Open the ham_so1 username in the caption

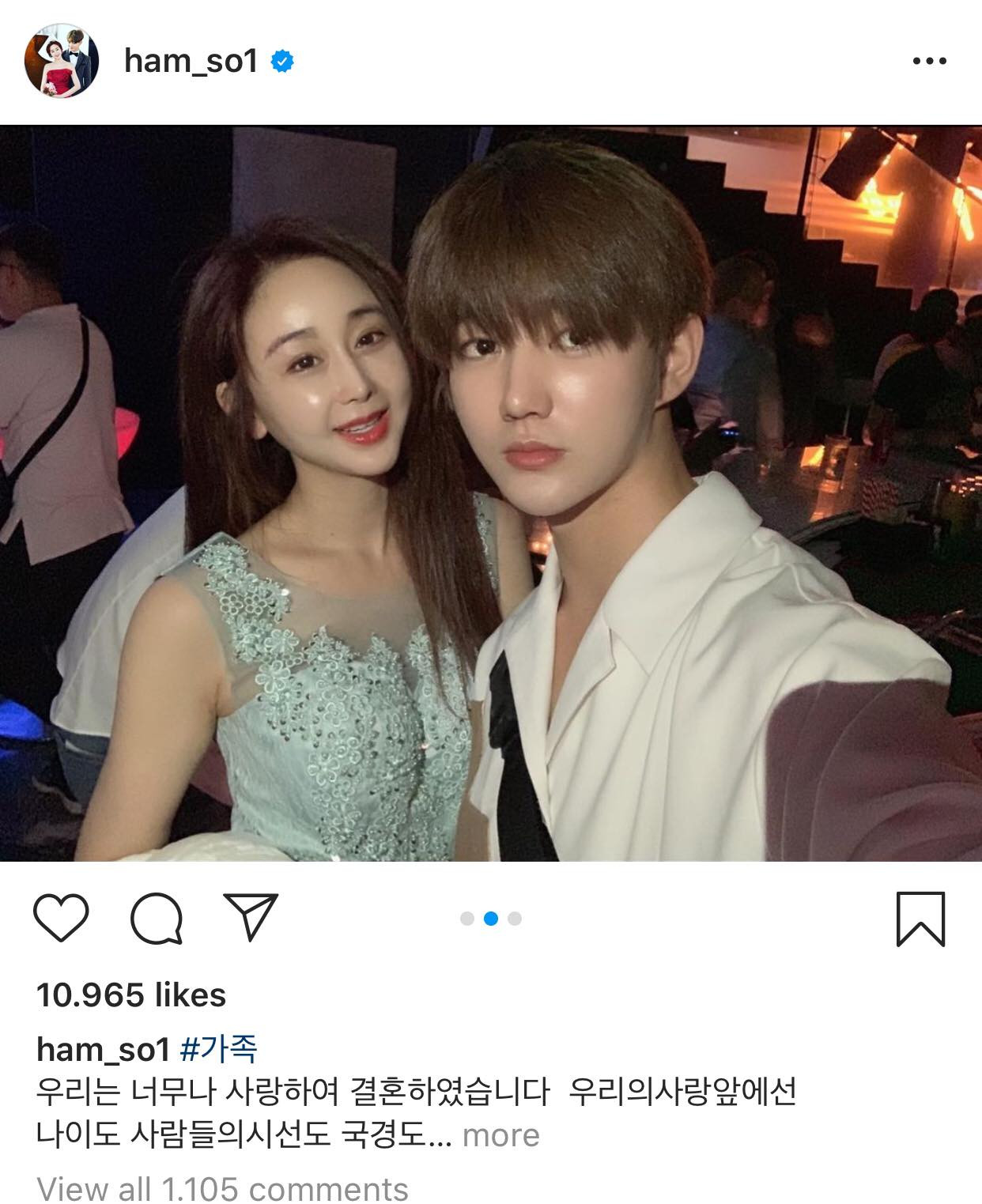104,1050
